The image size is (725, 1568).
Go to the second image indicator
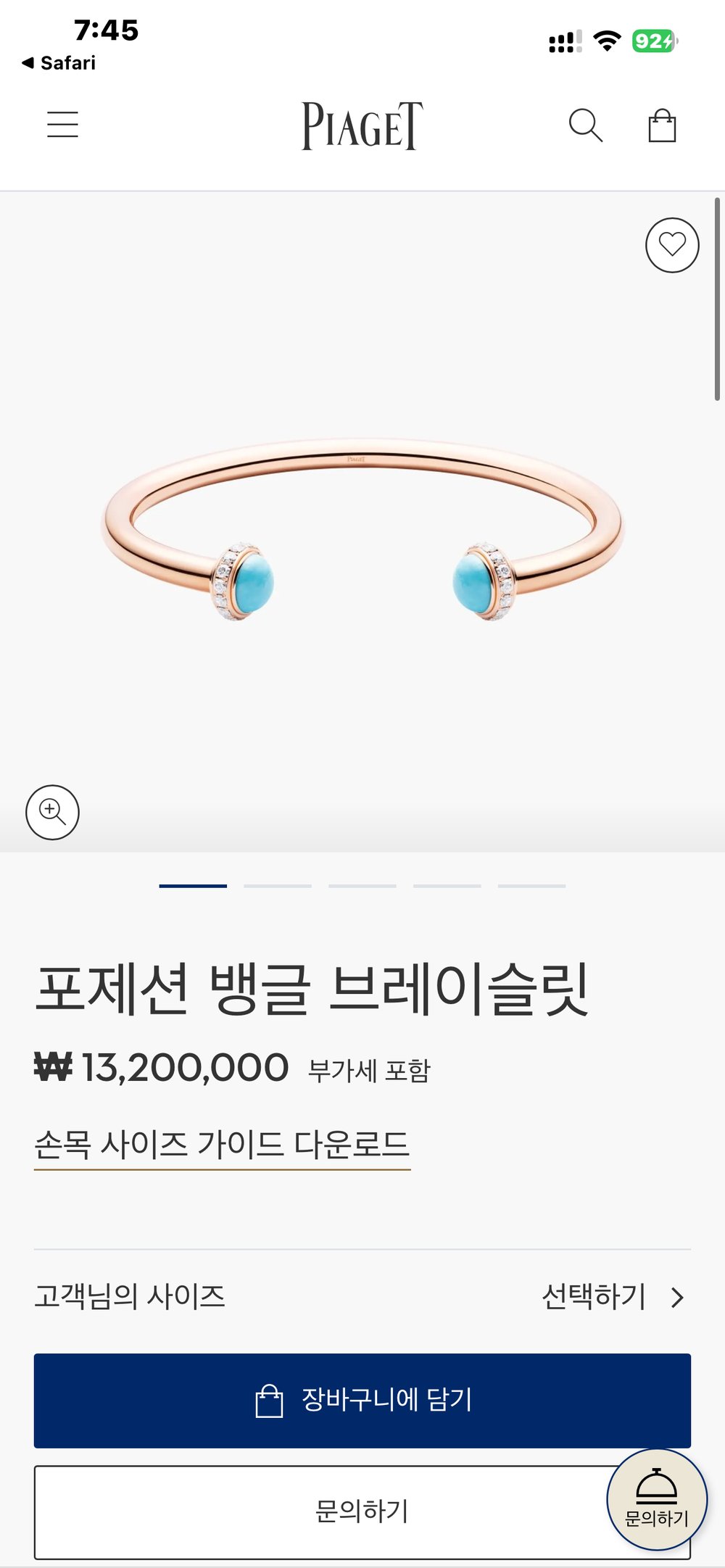[278, 886]
